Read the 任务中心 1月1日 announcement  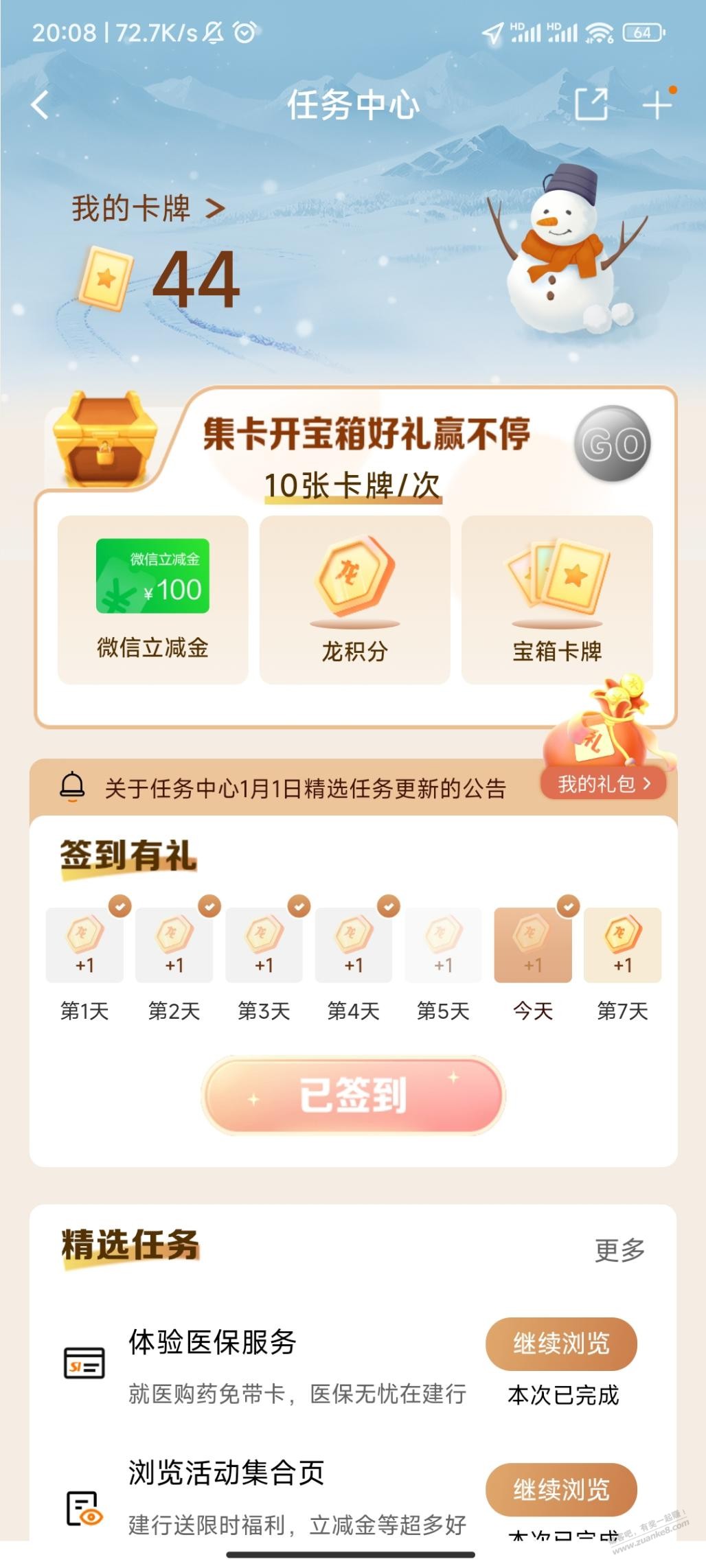(x=305, y=789)
